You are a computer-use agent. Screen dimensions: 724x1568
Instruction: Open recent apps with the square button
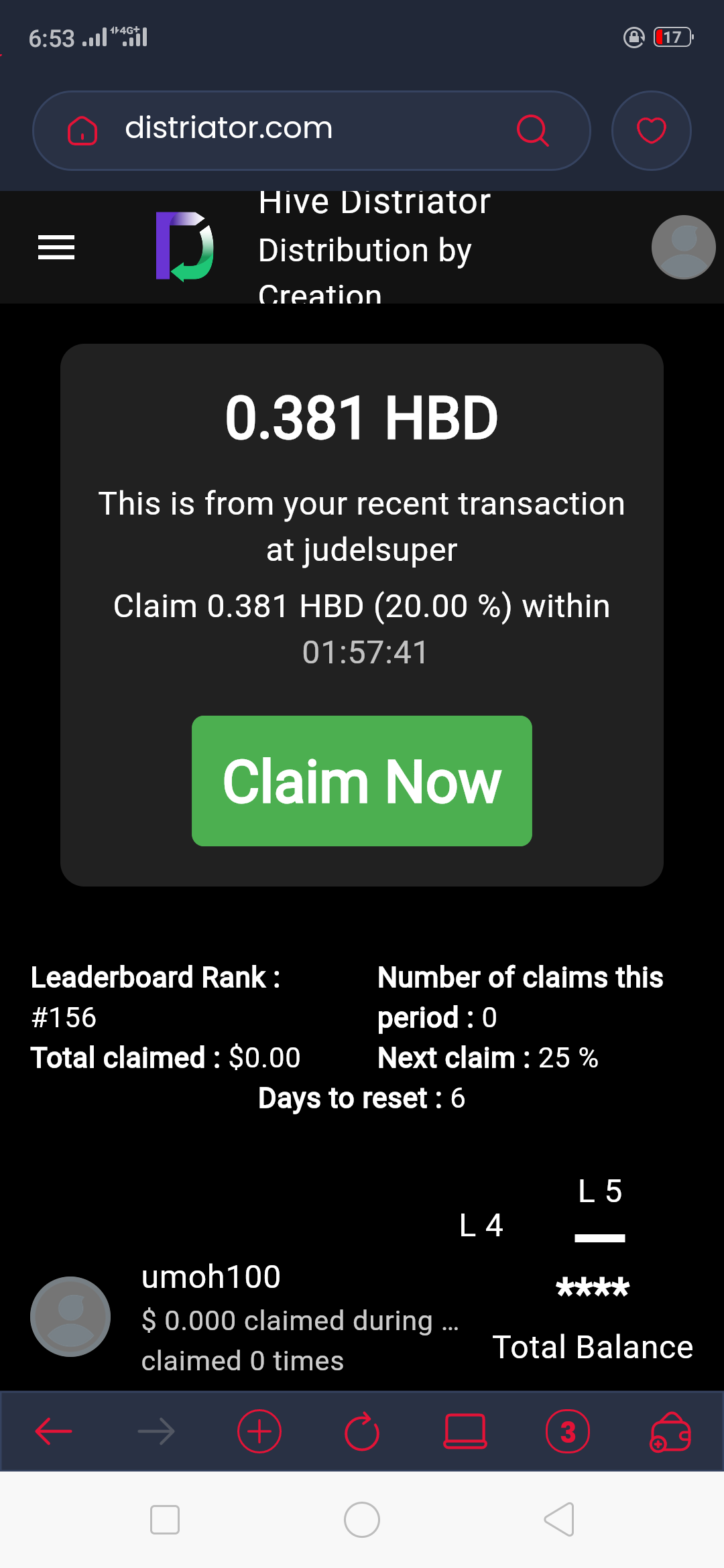tap(165, 1519)
